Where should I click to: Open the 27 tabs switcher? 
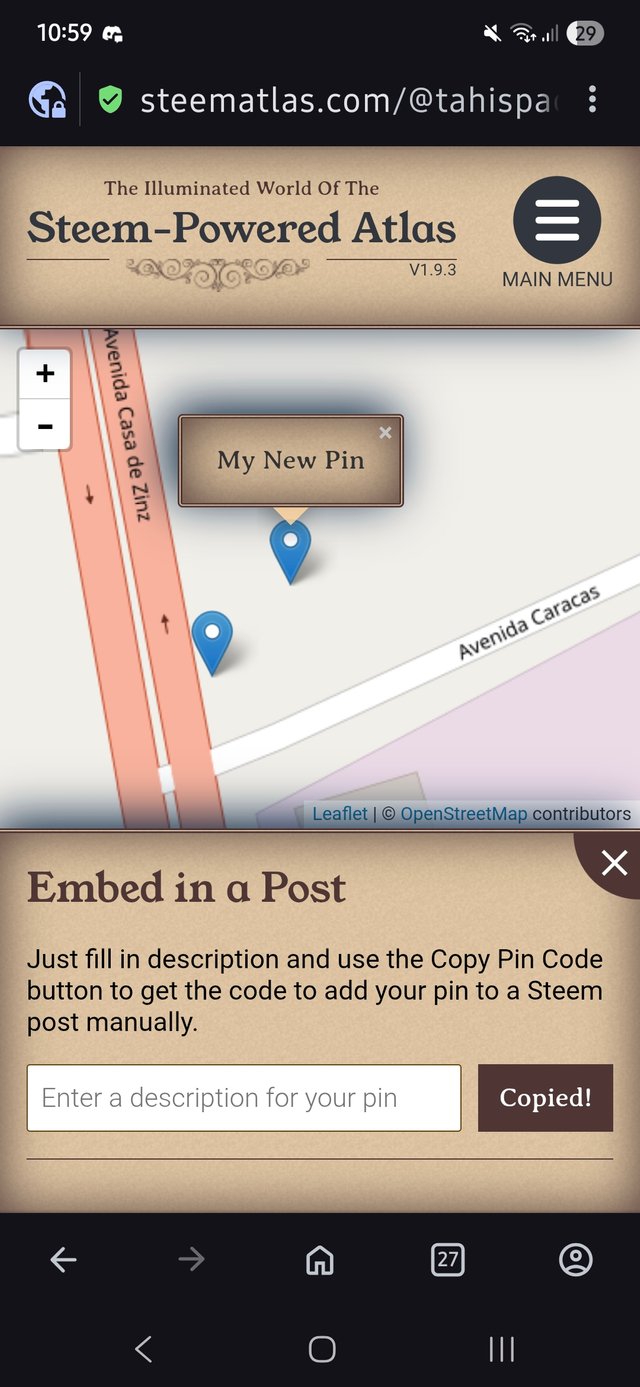(447, 1260)
